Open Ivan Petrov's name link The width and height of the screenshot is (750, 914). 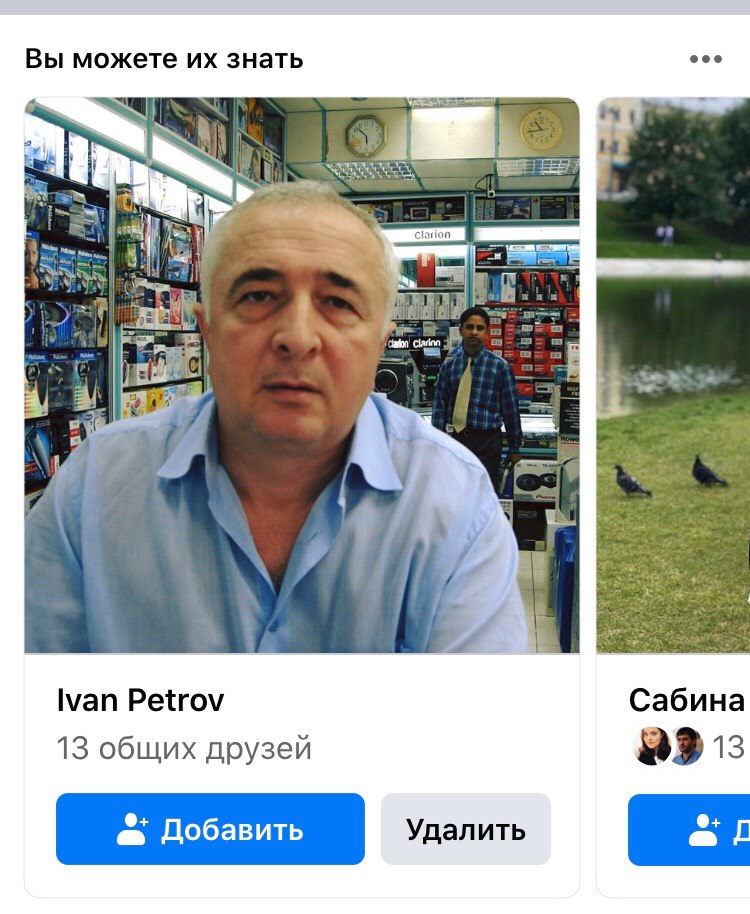point(140,700)
